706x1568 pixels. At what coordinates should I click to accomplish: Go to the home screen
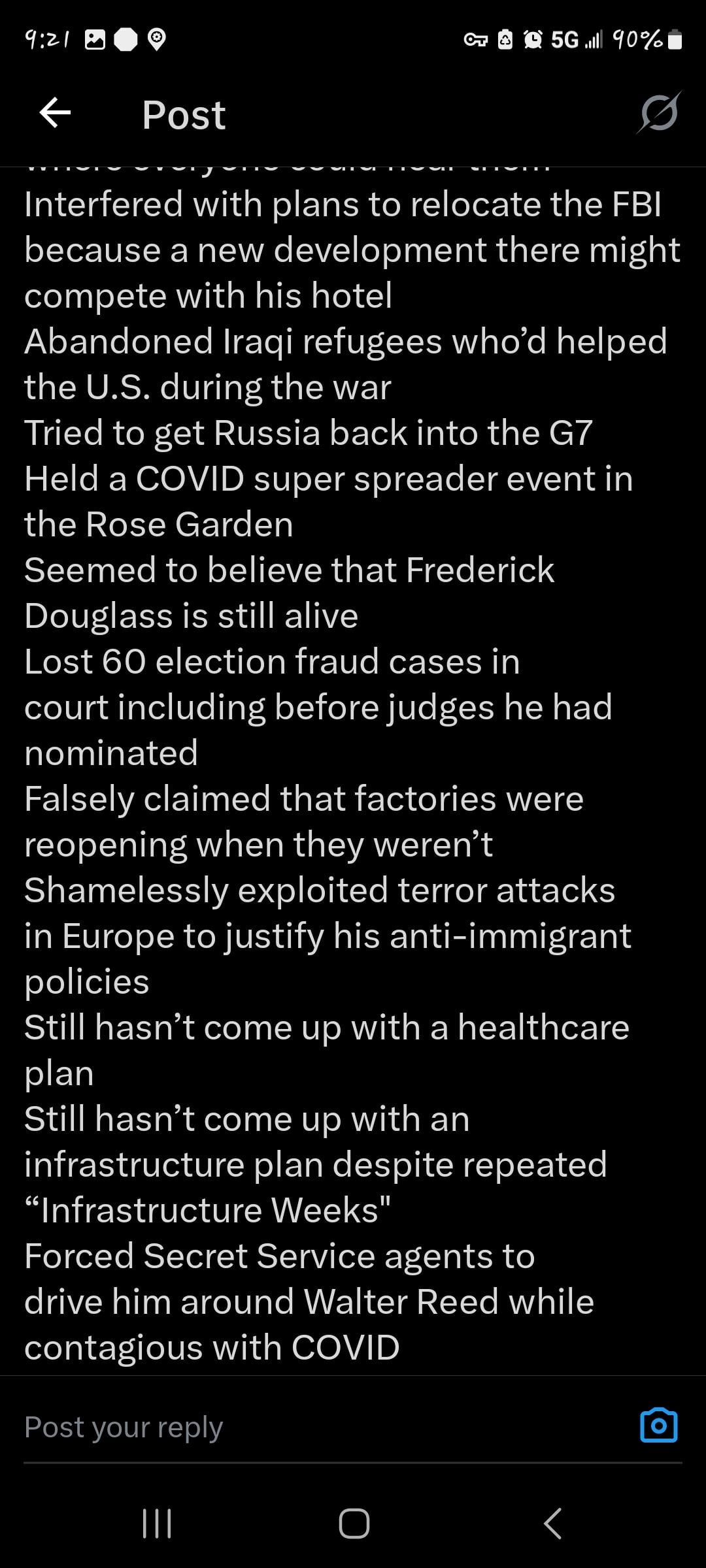coord(354,1524)
